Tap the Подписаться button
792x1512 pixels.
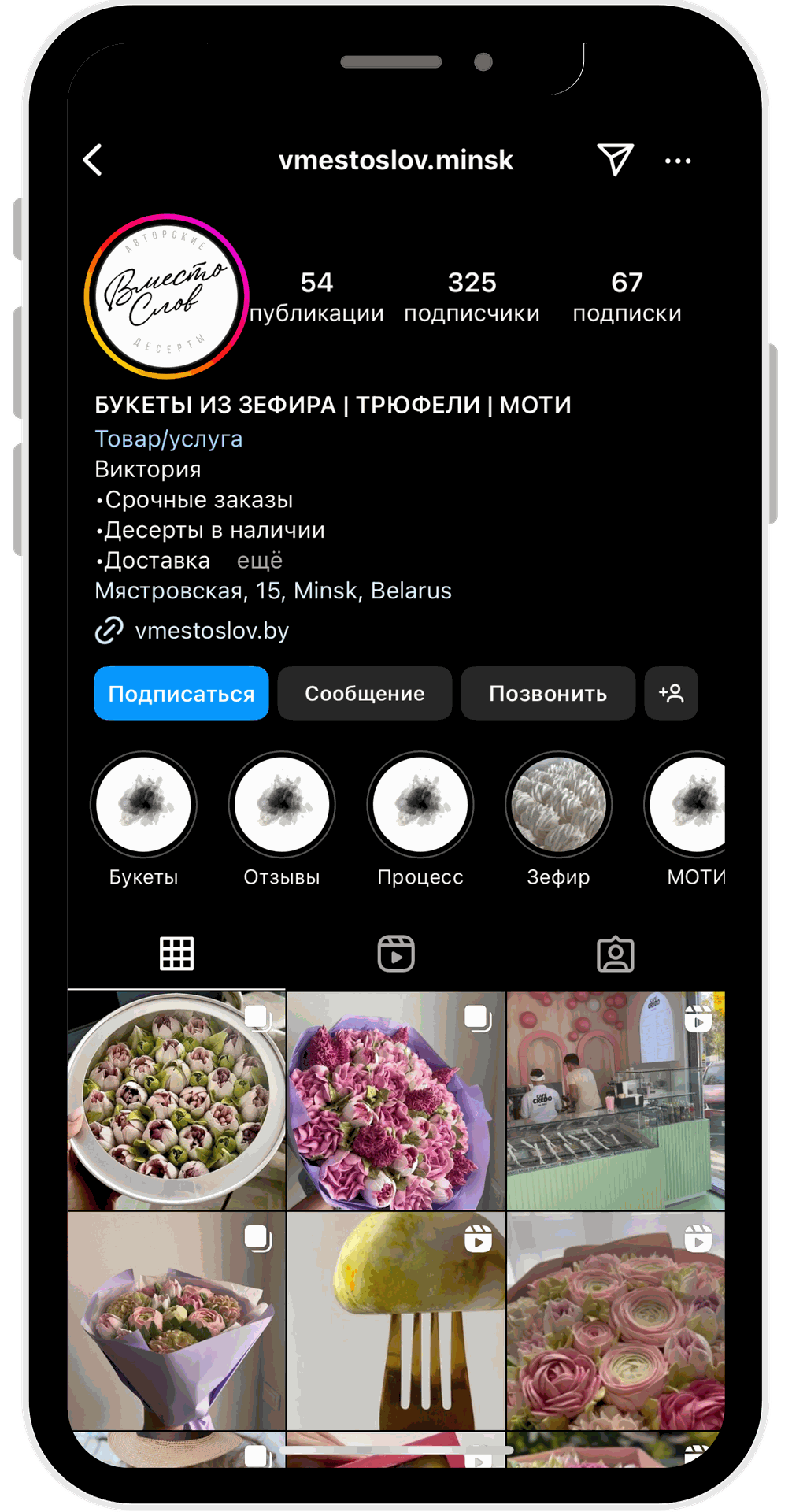coord(181,693)
